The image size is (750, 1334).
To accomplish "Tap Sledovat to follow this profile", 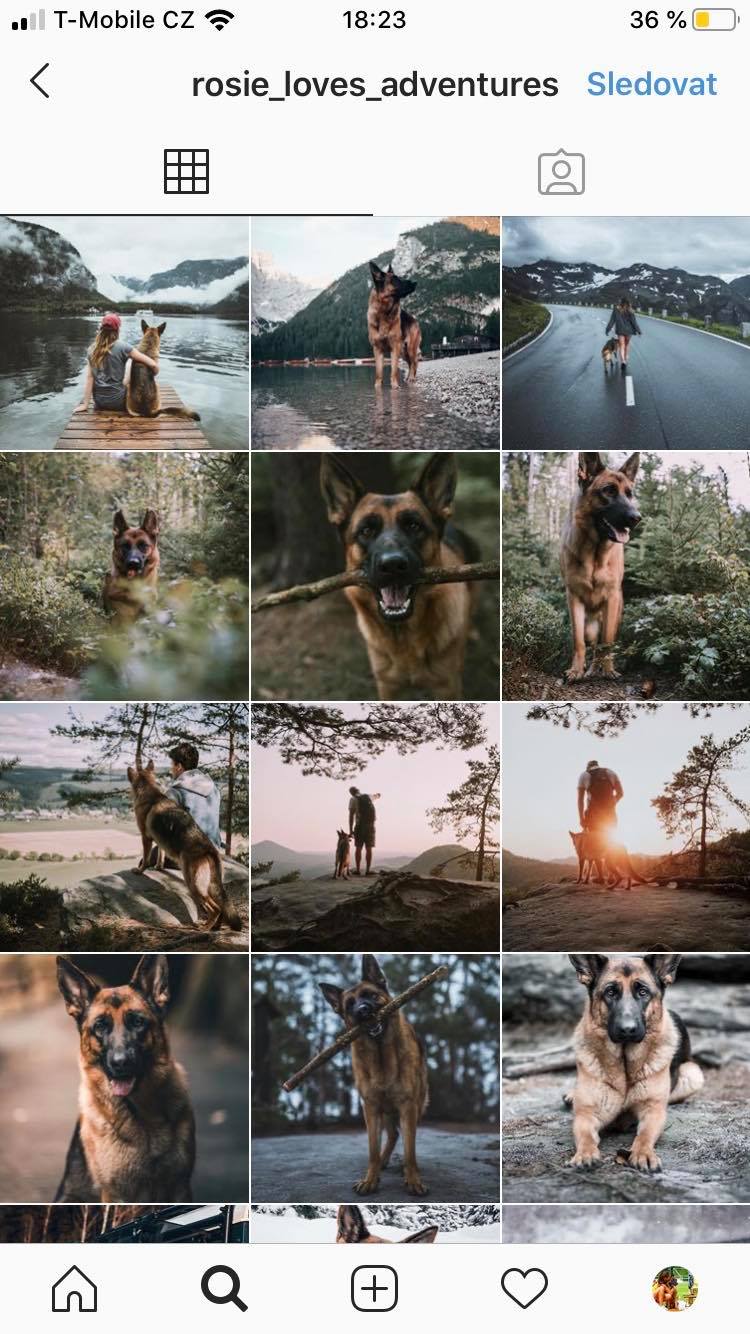I will point(651,84).
